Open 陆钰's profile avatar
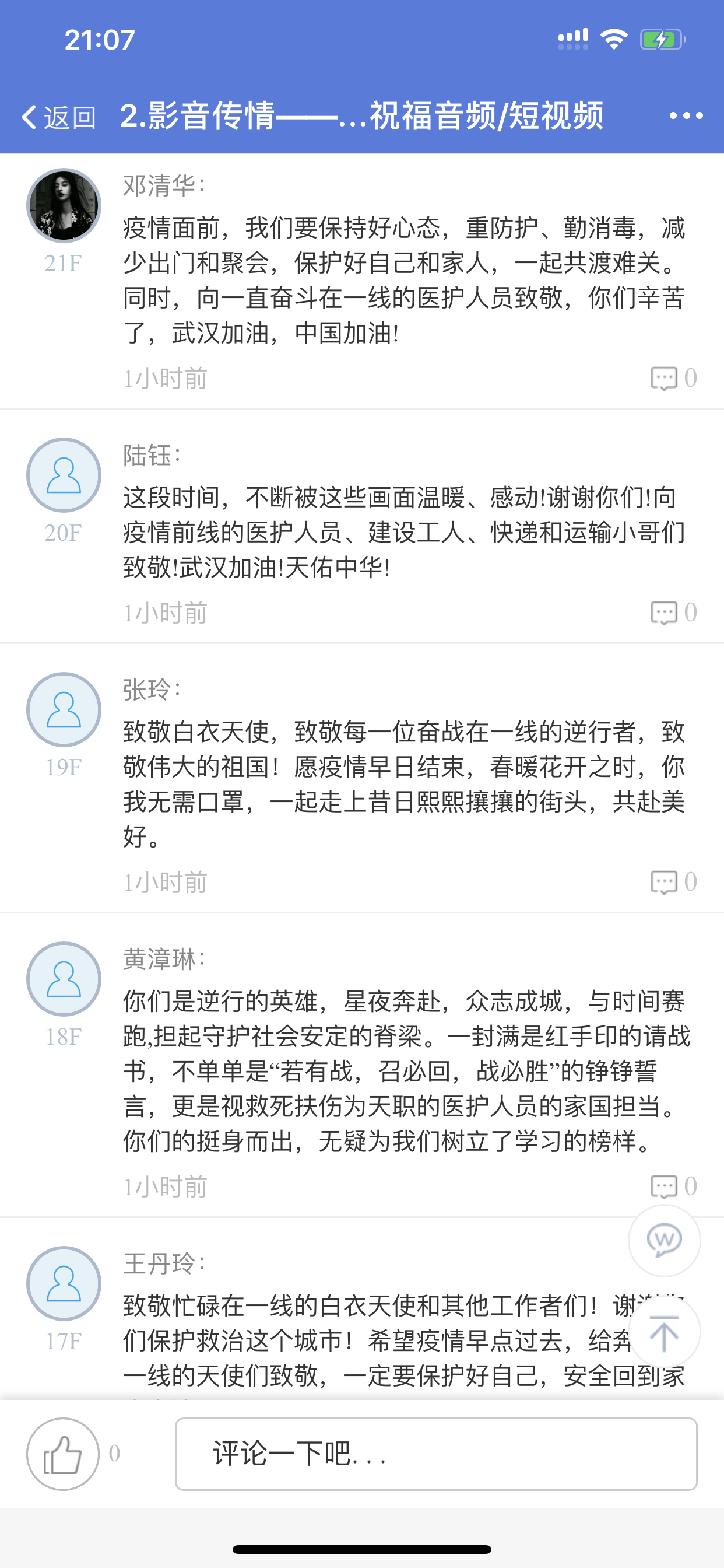724x1568 pixels. [x=64, y=475]
